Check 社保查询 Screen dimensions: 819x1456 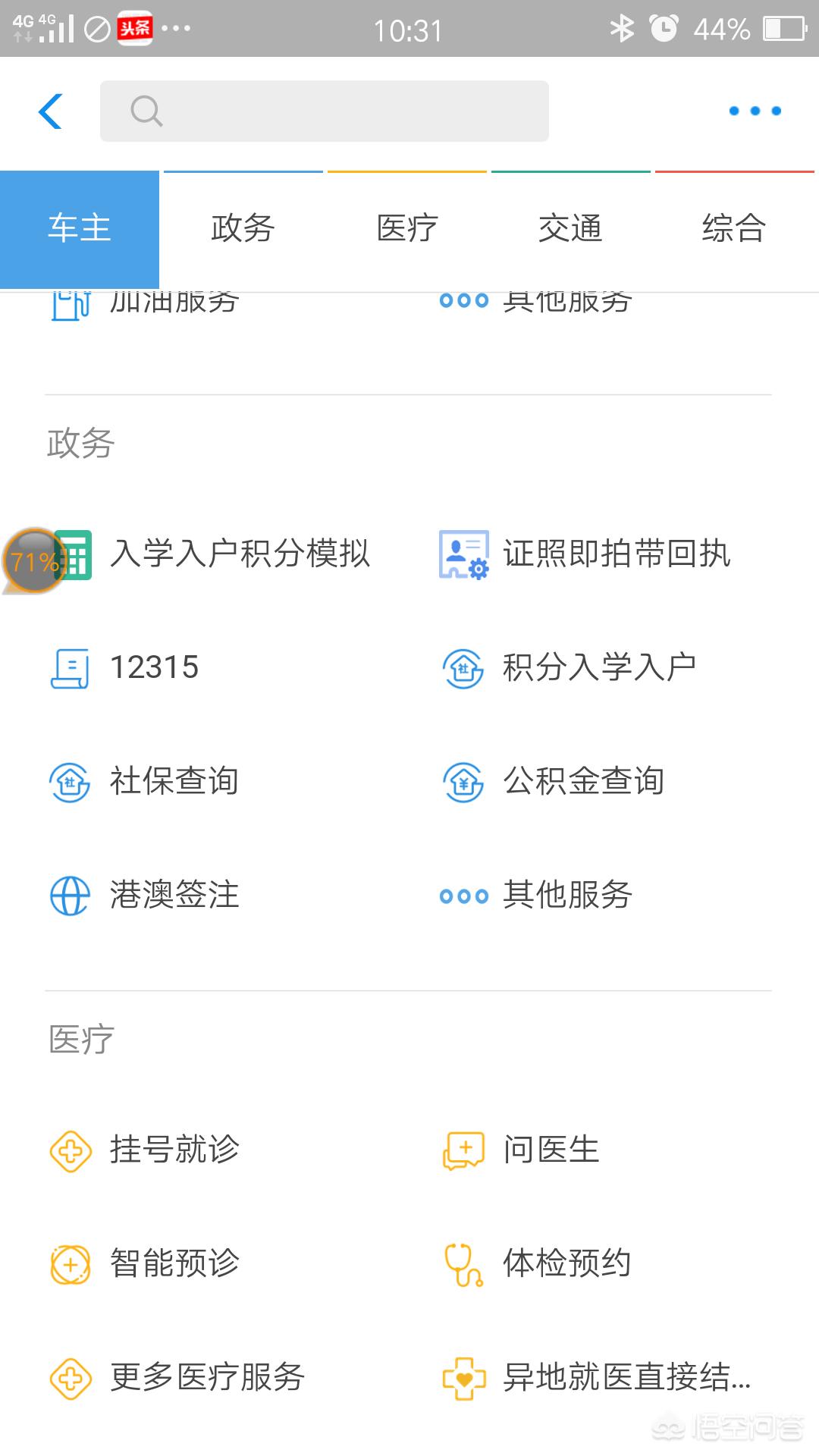coord(174,782)
